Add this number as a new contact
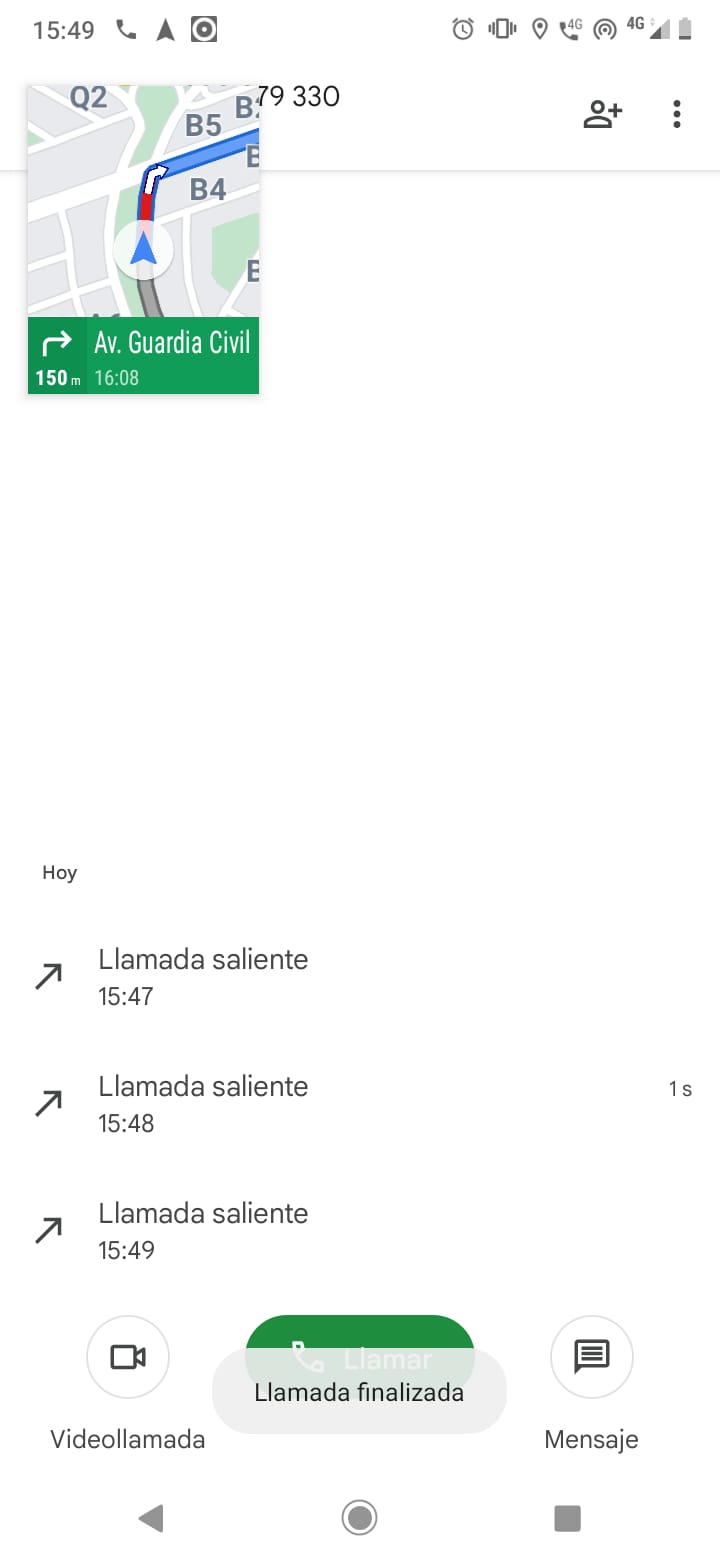This screenshot has width=720, height=1560. point(602,114)
